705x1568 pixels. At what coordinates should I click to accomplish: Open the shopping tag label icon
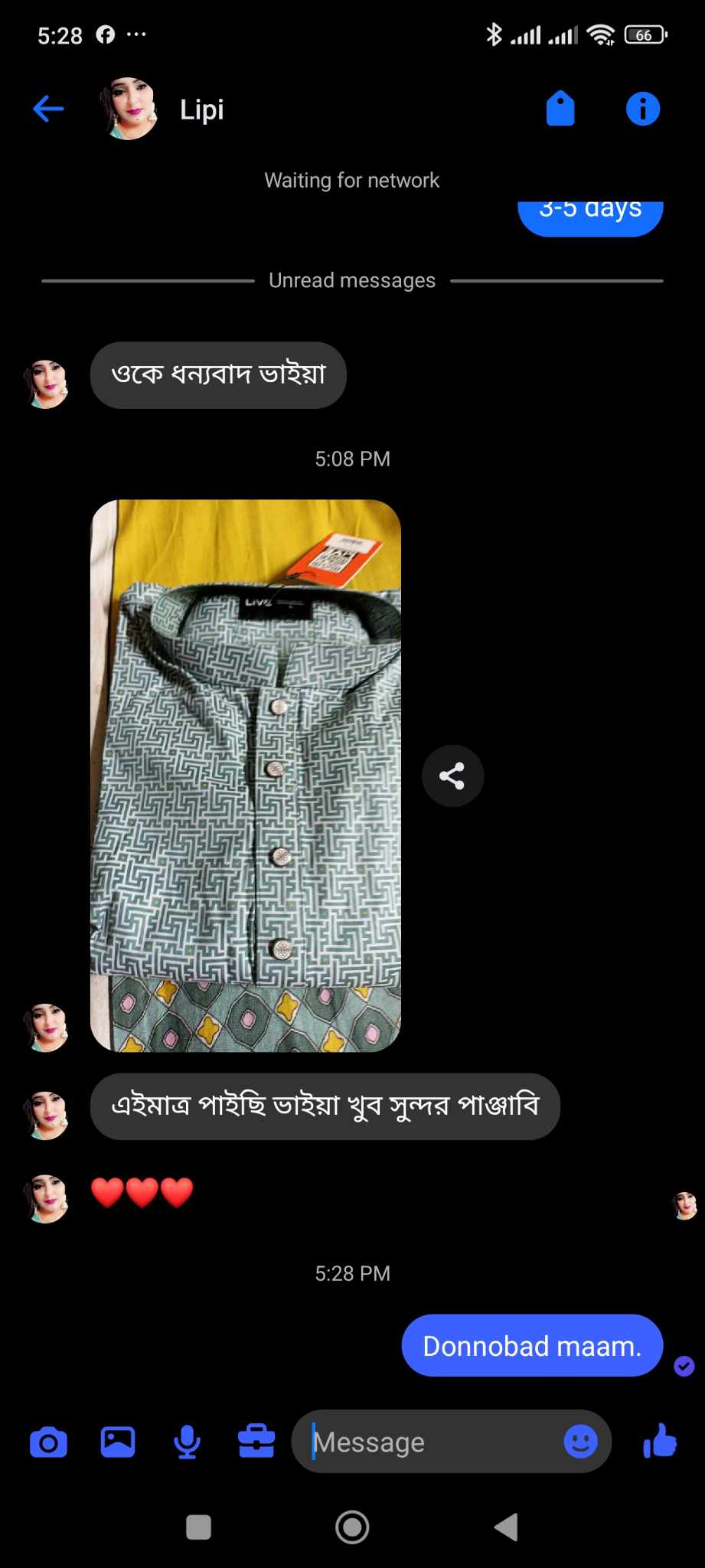[x=560, y=109]
